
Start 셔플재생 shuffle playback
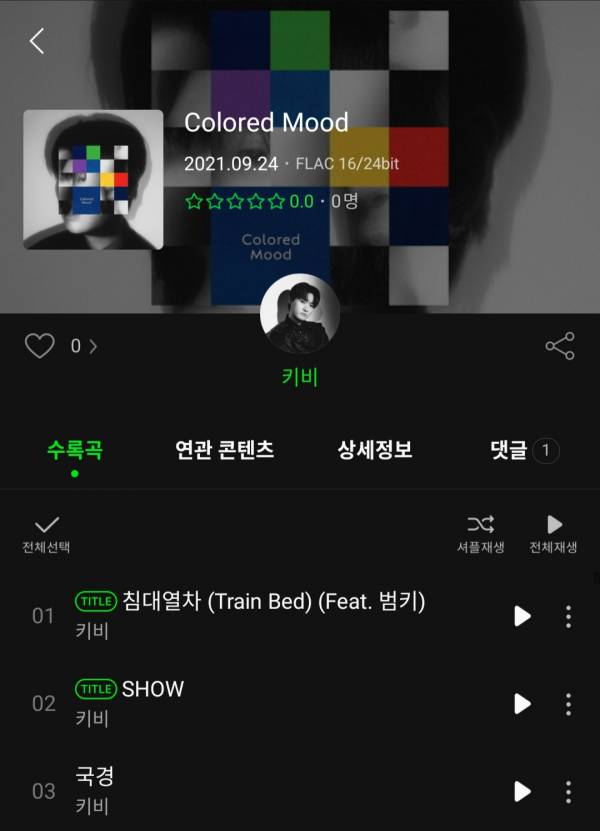481,534
